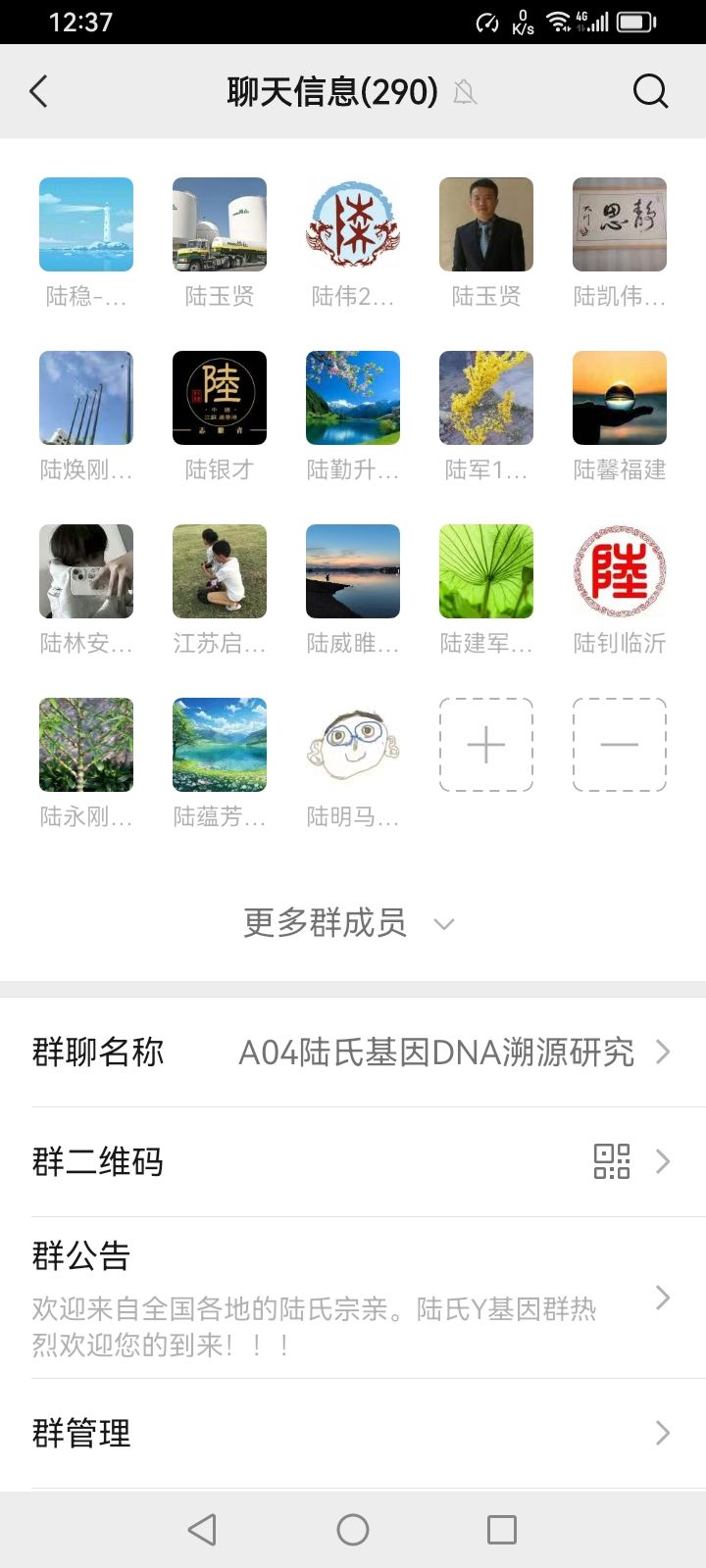Tap the remove member minus tile

[620, 745]
